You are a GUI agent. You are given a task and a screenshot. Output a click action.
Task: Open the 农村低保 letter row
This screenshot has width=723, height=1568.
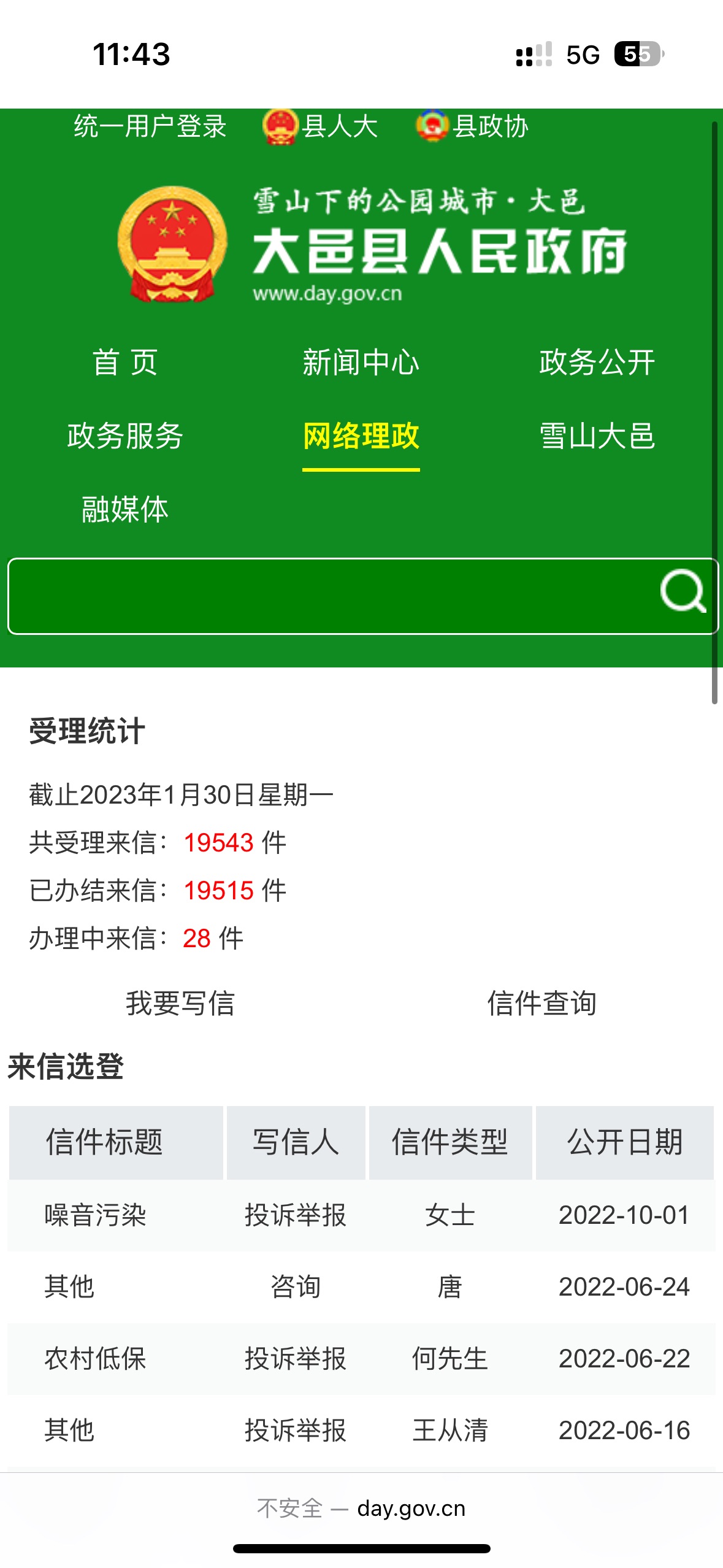96,1359
